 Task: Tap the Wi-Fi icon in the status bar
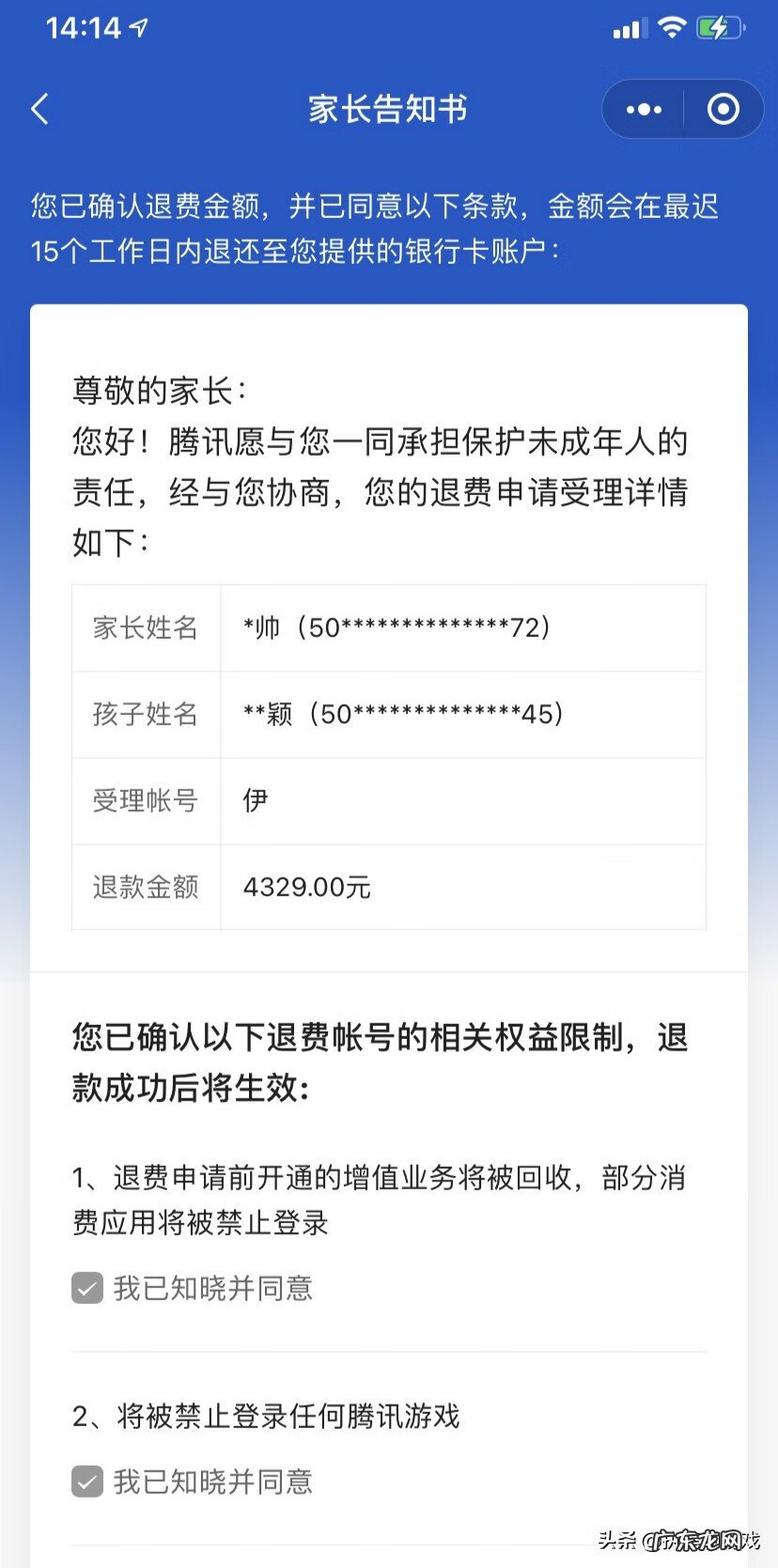[x=673, y=27]
